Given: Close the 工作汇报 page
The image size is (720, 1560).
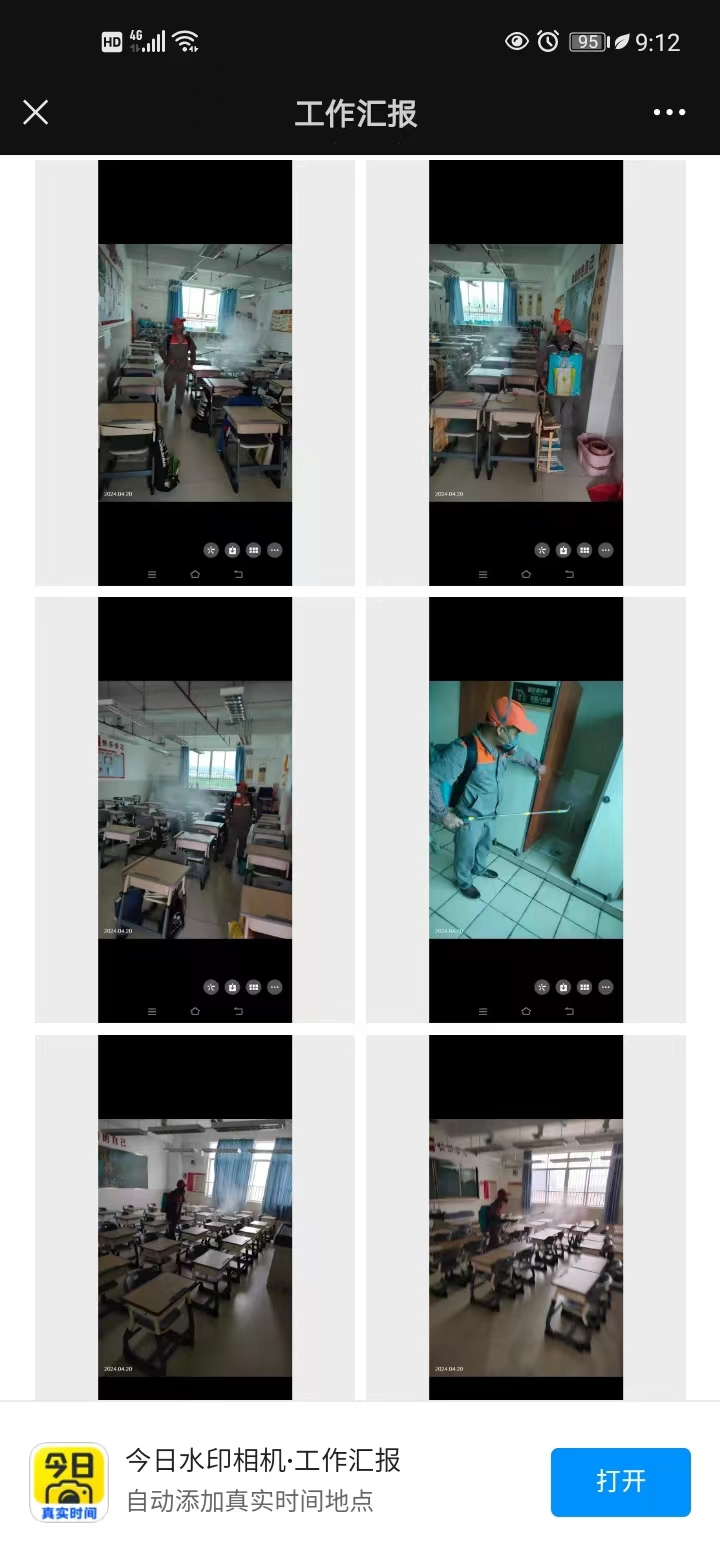Looking at the screenshot, I should (x=36, y=112).
